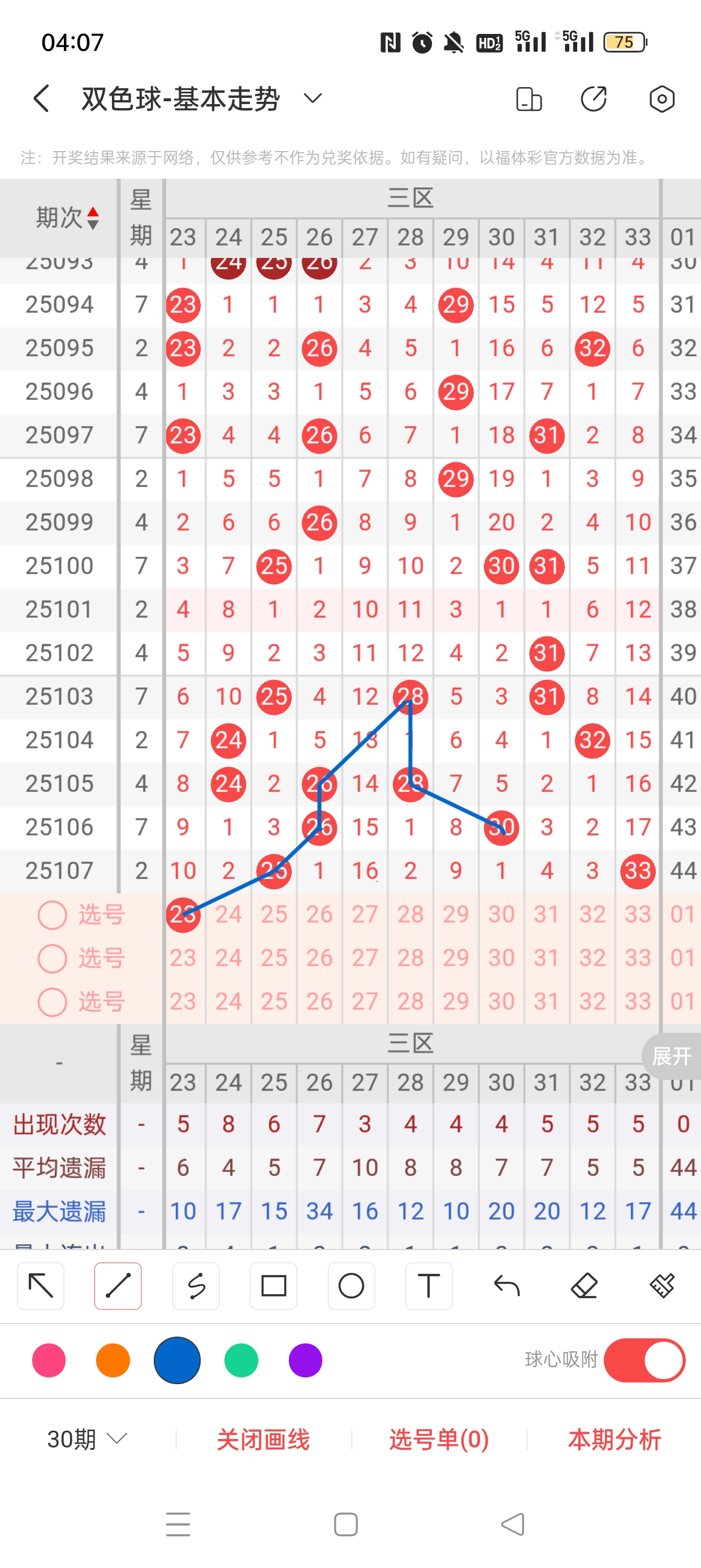
Task: Select the arrow drawing tool
Action: pos(41,1286)
